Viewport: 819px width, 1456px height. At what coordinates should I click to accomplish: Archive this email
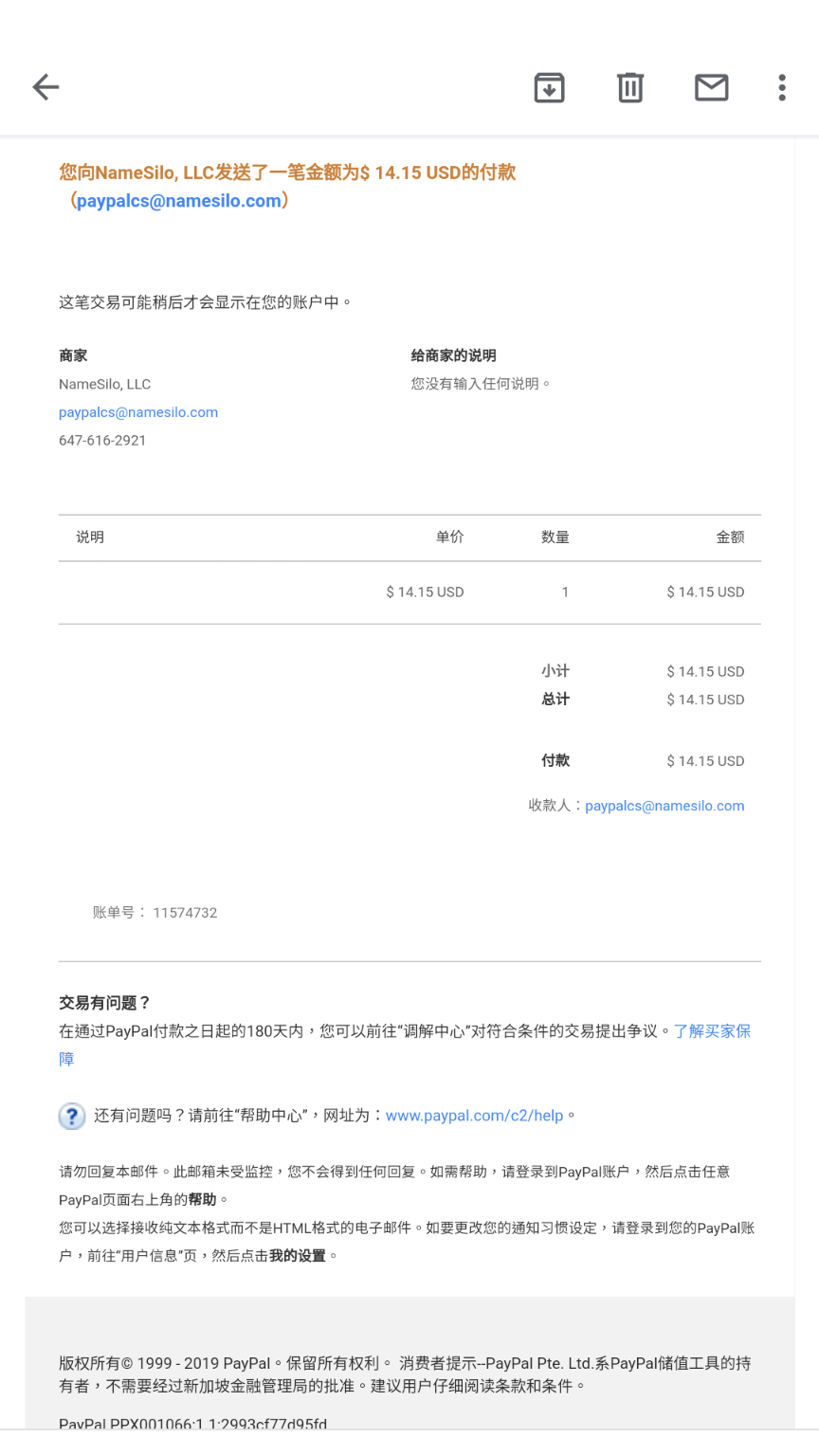point(549,87)
